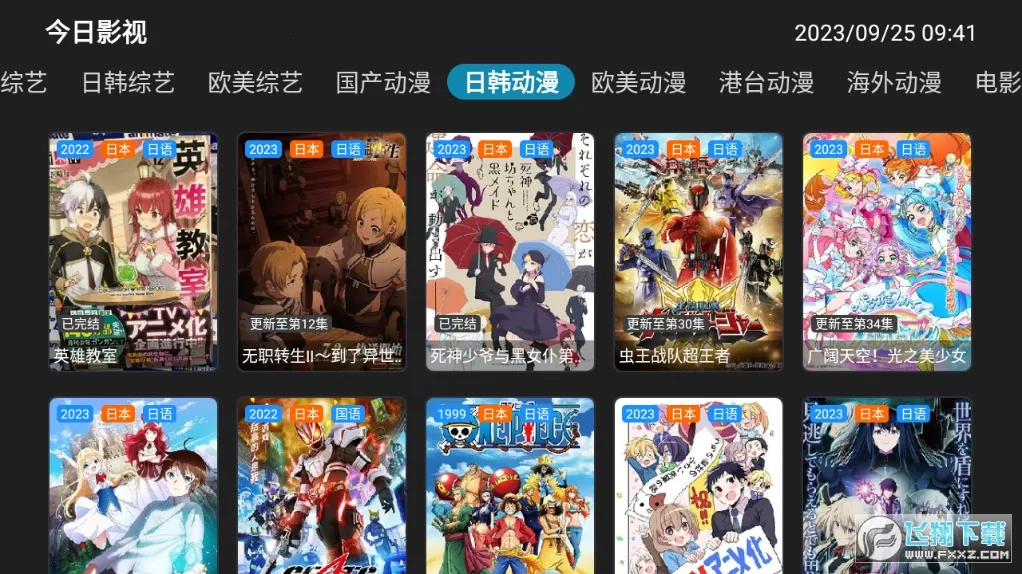Open the 1999 One Piece anime poster

pyautogui.click(x=510, y=487)
